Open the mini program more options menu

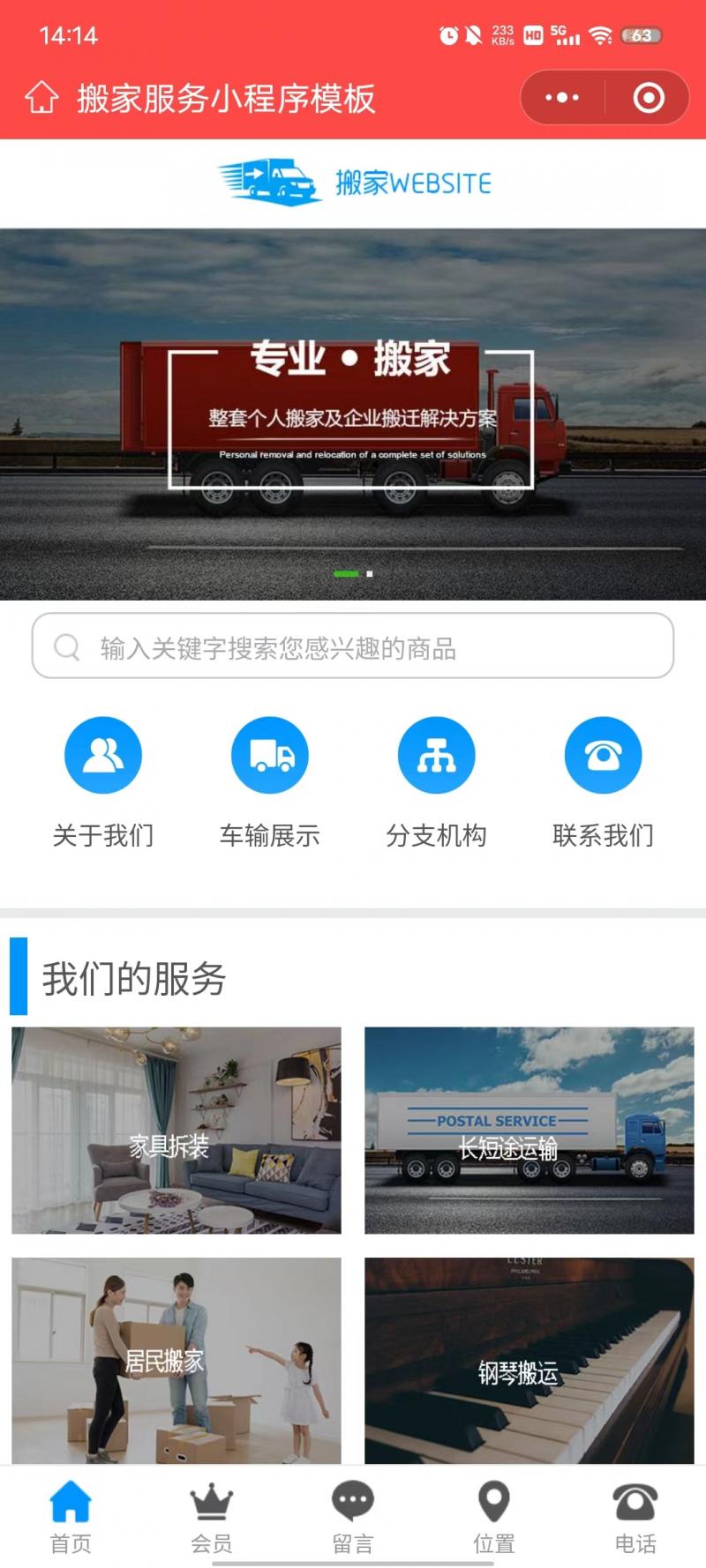[562, 98]
